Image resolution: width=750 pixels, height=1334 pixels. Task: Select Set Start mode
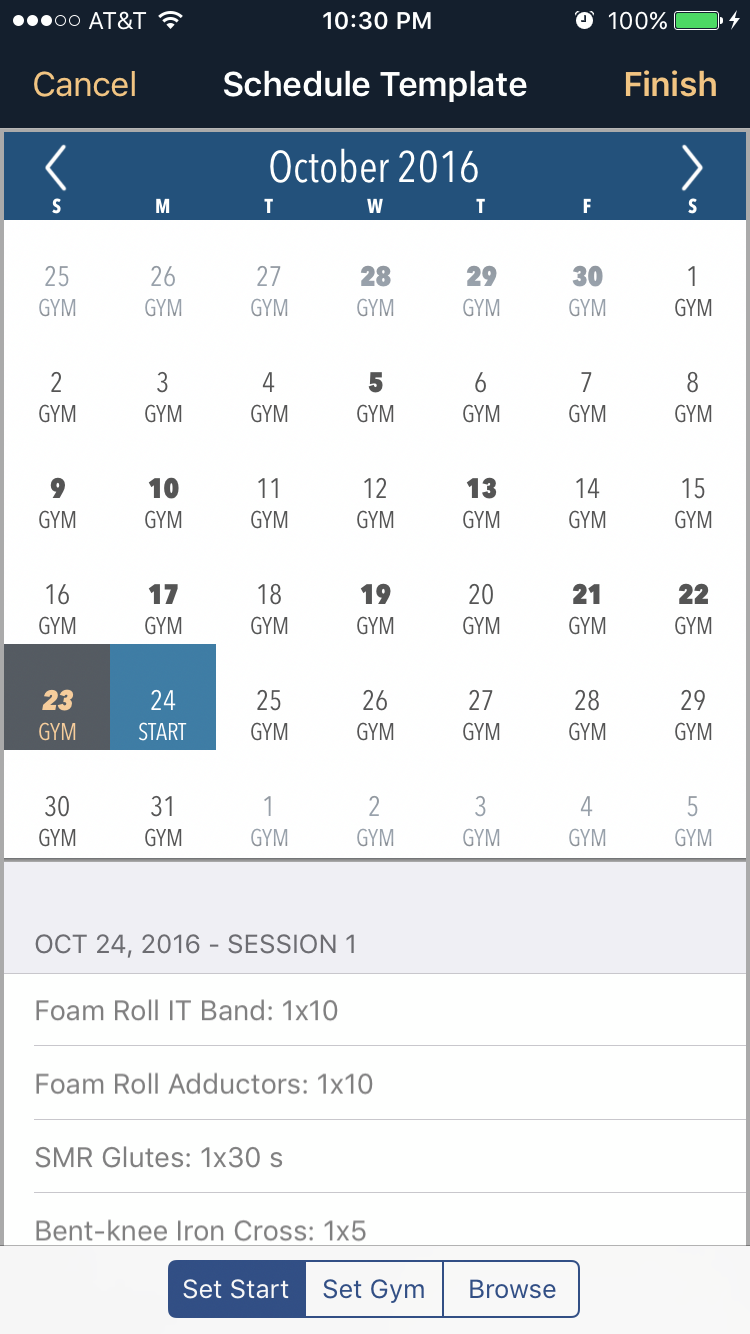coord(237,1289)
